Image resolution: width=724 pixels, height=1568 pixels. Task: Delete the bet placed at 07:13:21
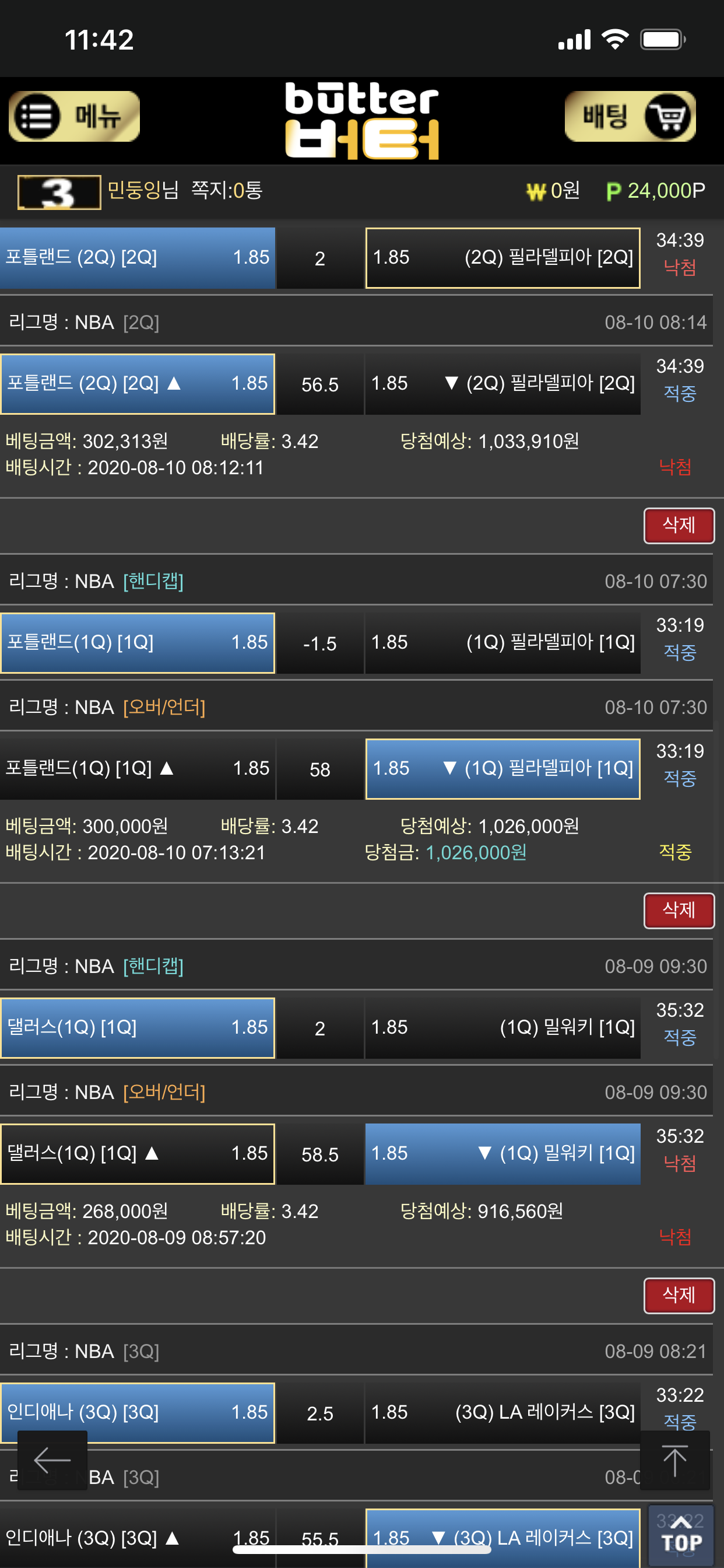click(679, 911)
